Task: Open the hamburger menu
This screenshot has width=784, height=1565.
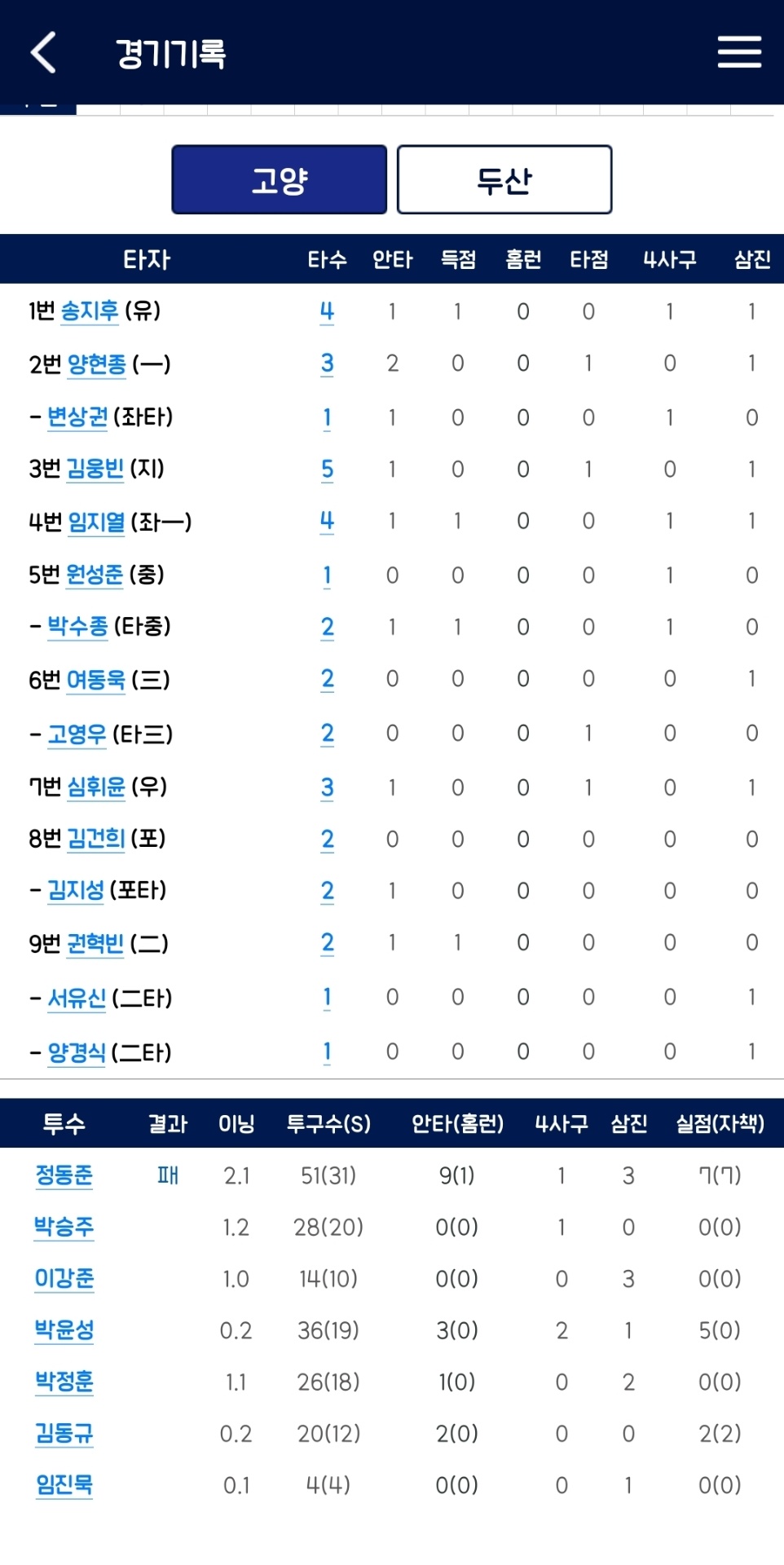Action: tap(739, 52)
